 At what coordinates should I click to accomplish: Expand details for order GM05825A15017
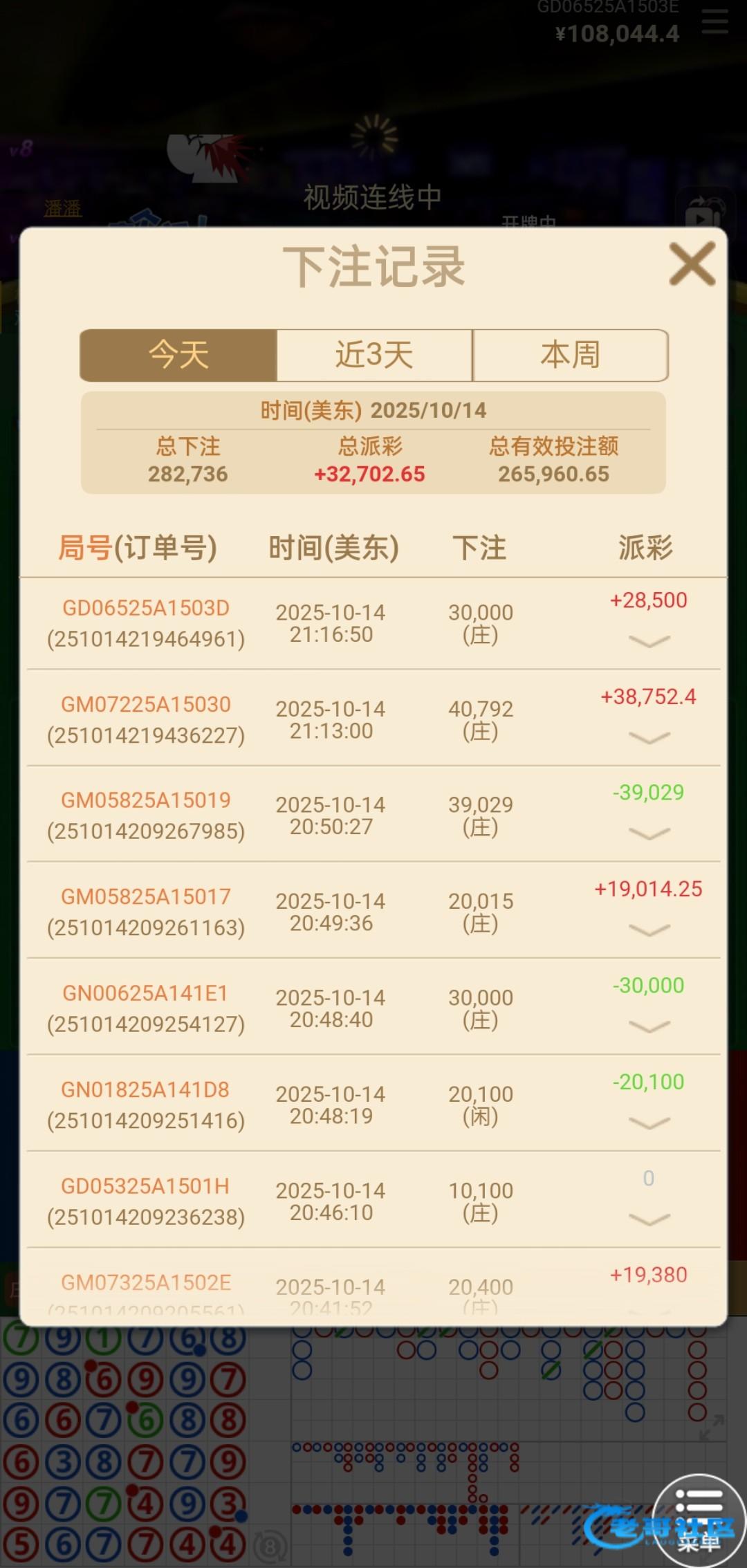point(649,930)
